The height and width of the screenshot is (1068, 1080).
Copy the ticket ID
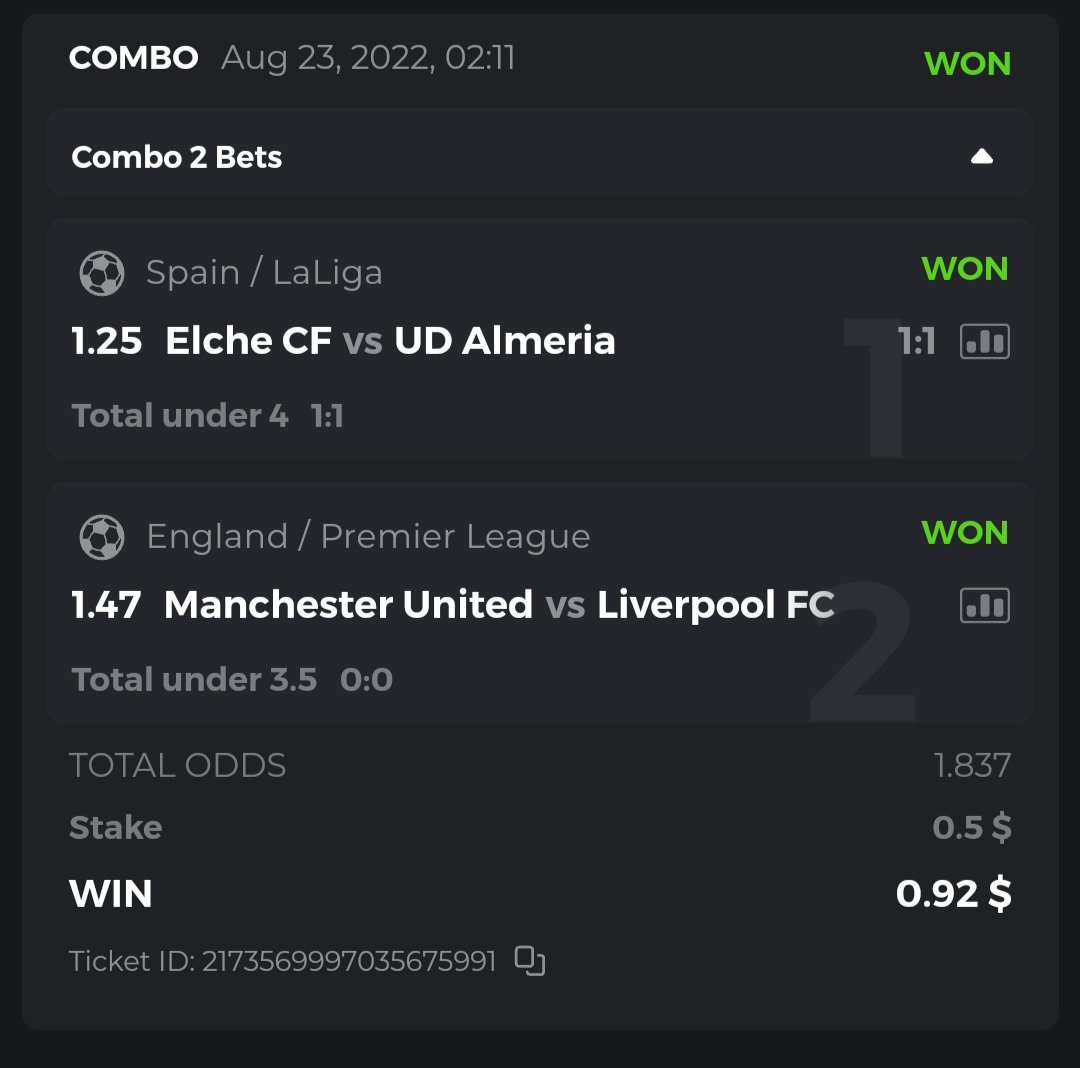pos(530,961)
